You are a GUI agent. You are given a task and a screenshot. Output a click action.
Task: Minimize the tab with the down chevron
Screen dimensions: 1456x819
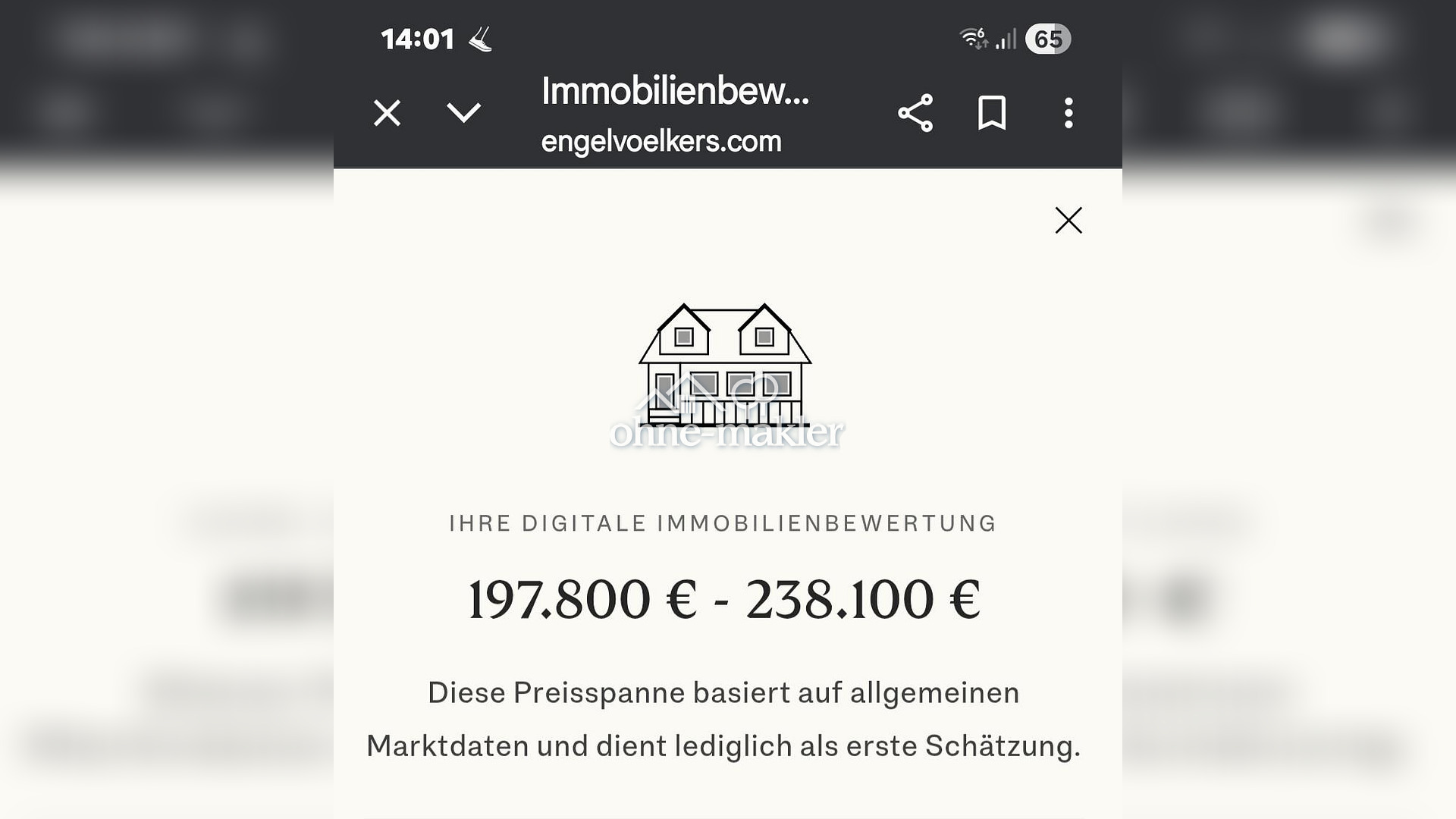coord(463,114)
